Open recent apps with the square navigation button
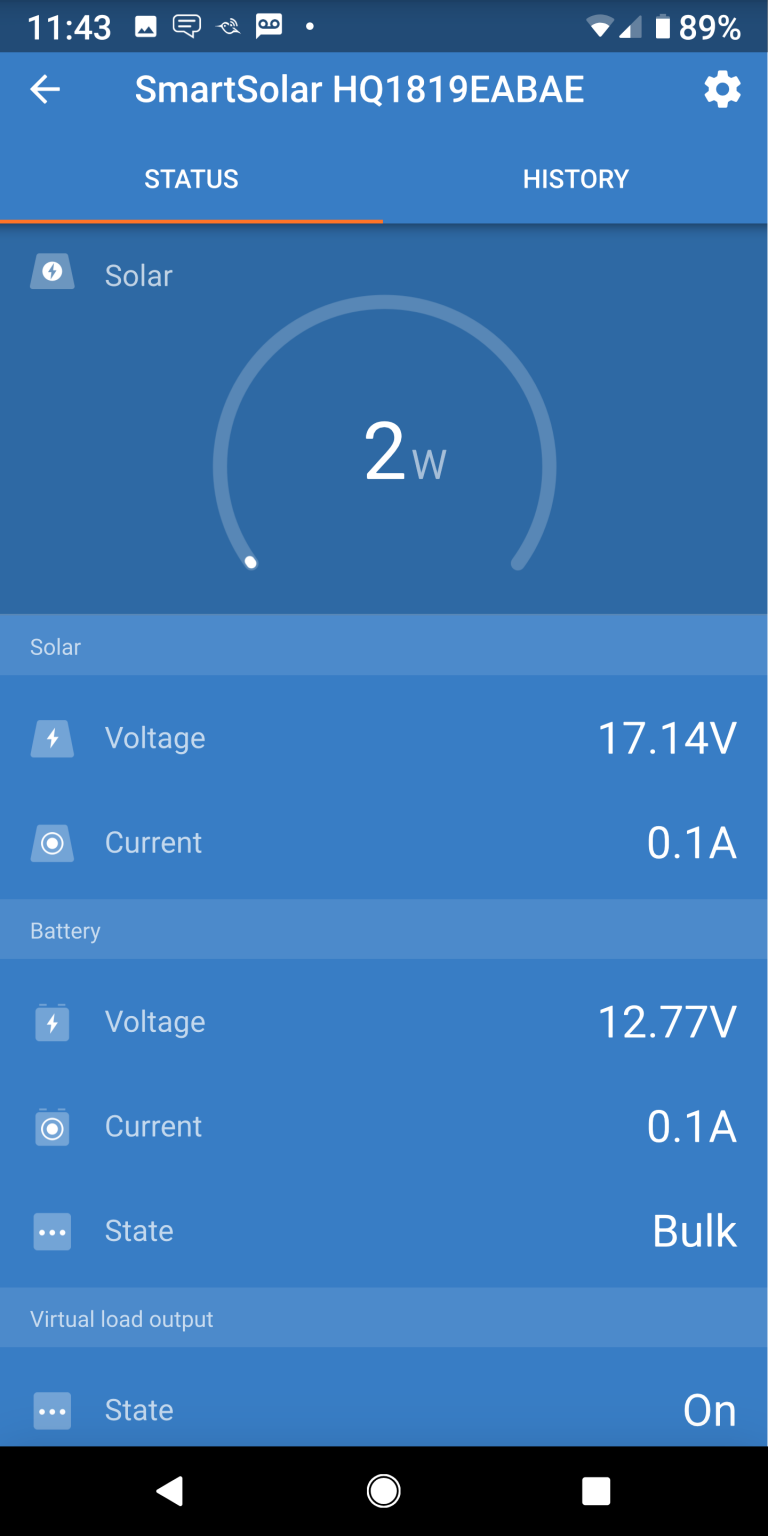 tap(596, 1490)
